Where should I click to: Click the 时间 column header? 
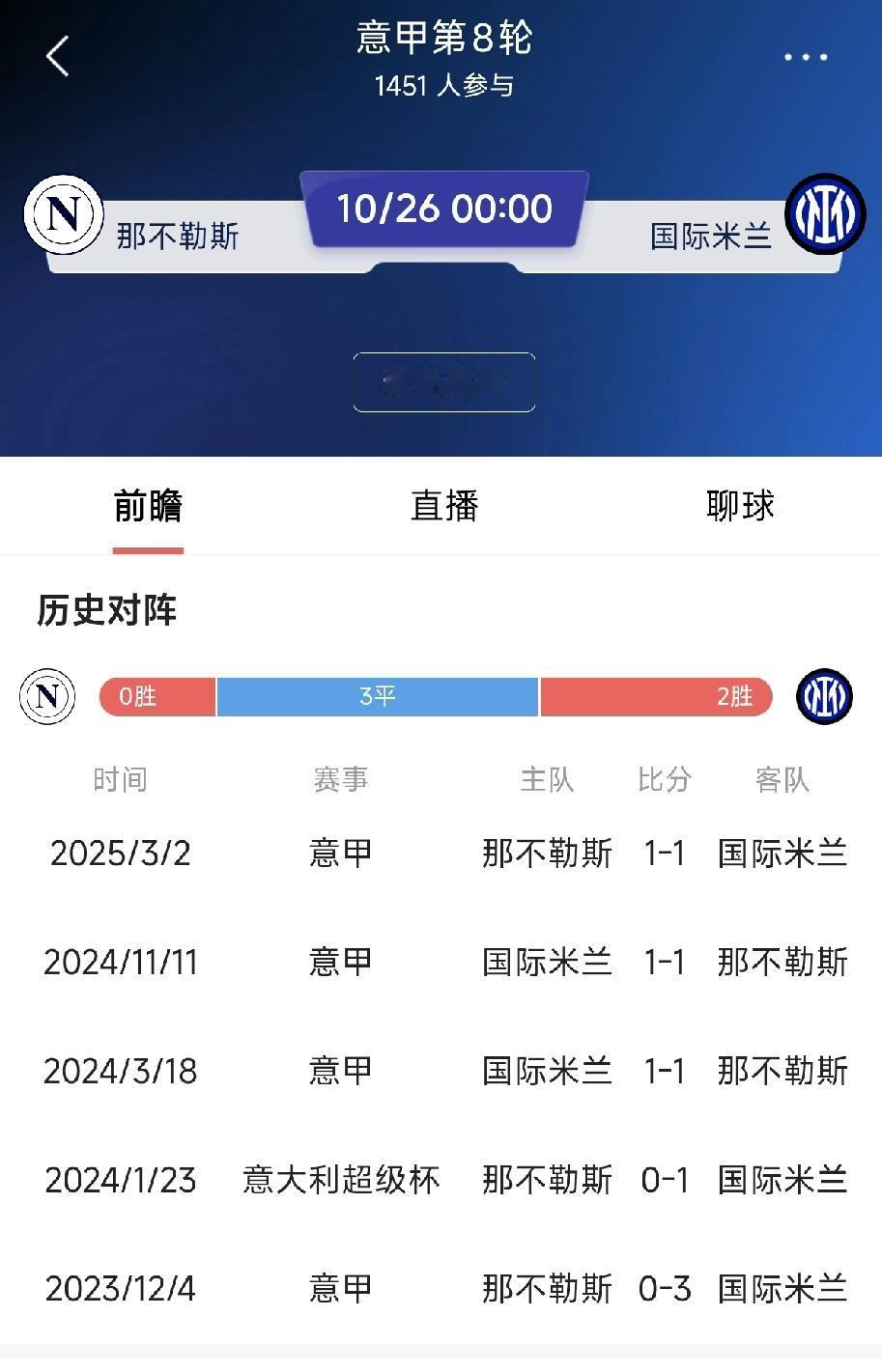click(x=120, y=780)
